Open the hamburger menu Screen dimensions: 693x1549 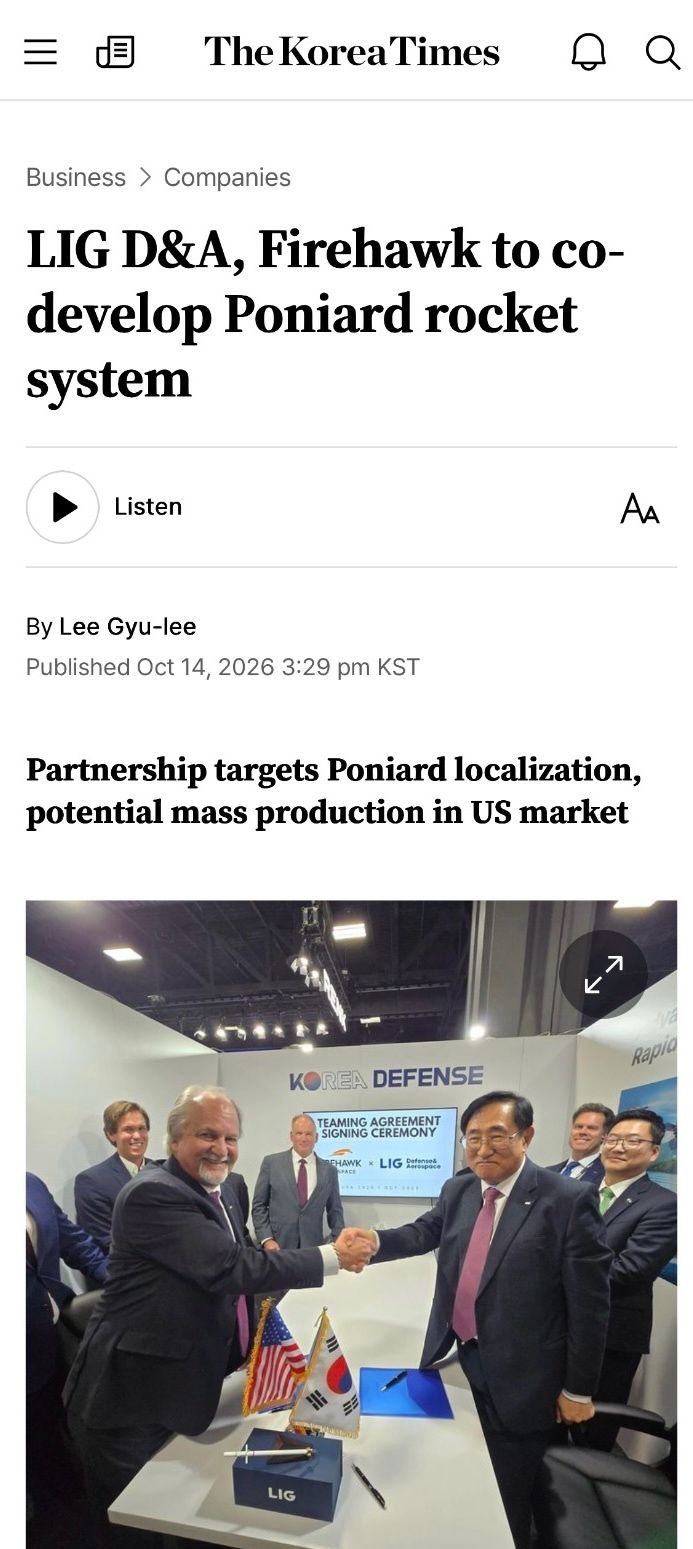[40, 52]
